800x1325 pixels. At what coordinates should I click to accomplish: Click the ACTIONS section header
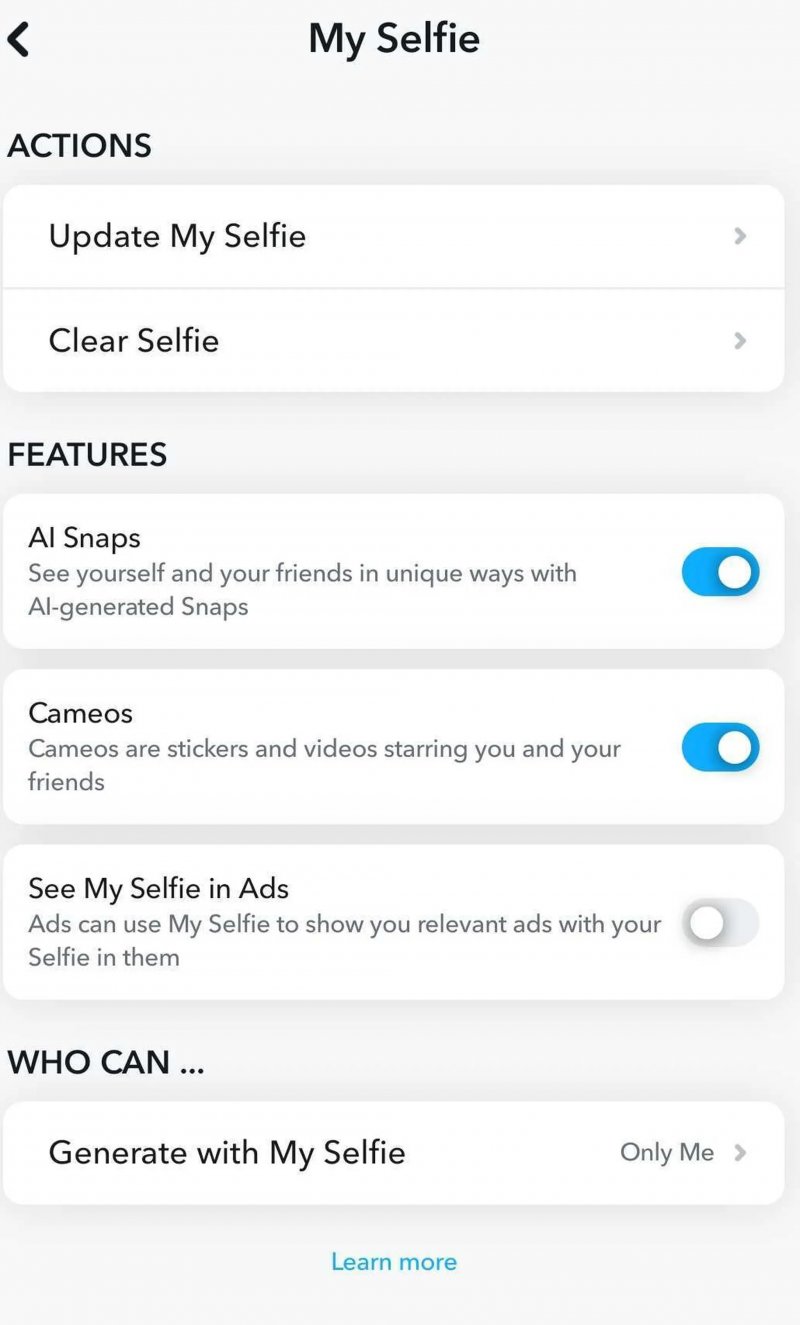(x=79, y=145)
